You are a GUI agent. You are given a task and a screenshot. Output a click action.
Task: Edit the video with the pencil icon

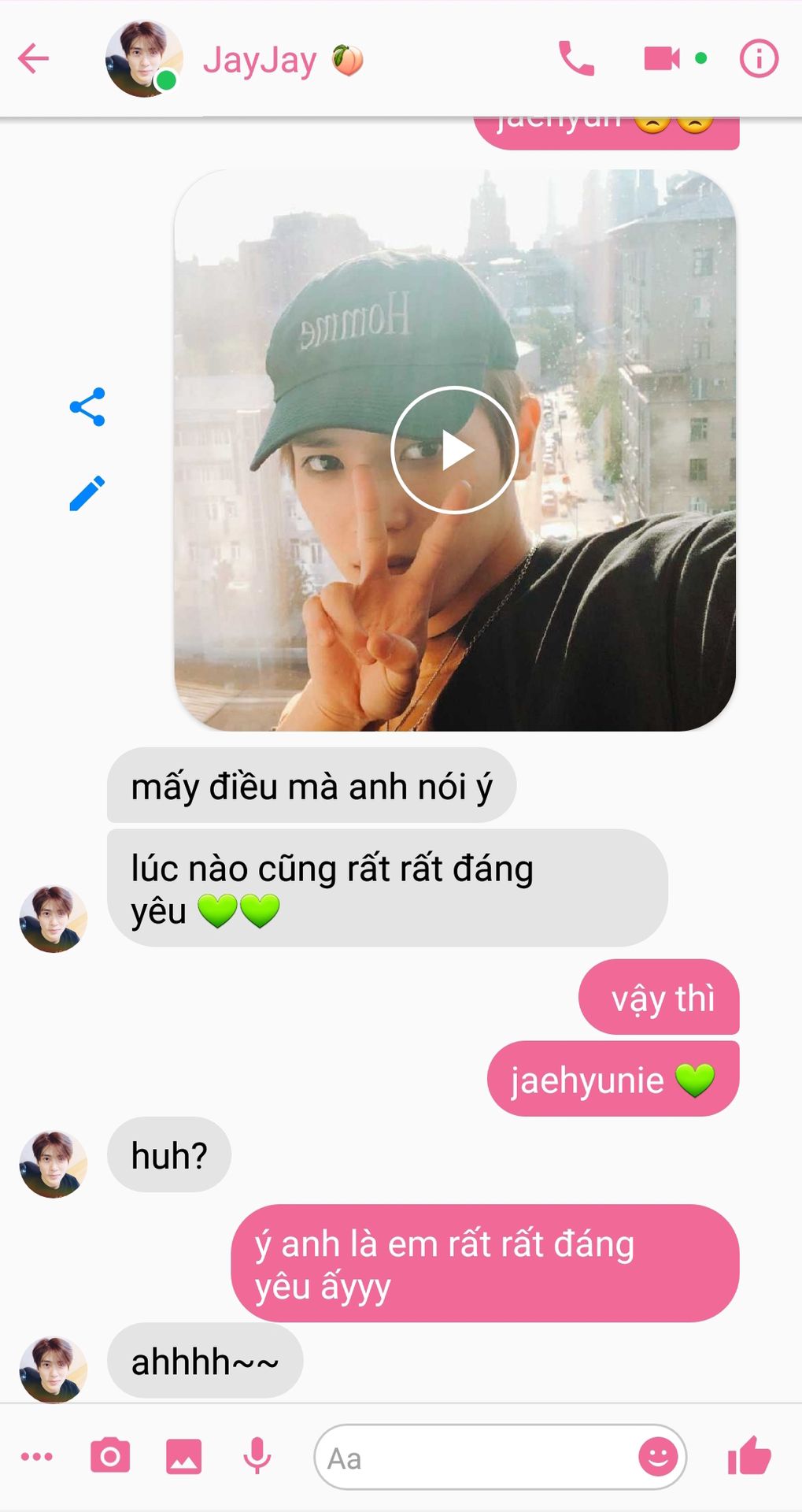click(x=87, y=494)
